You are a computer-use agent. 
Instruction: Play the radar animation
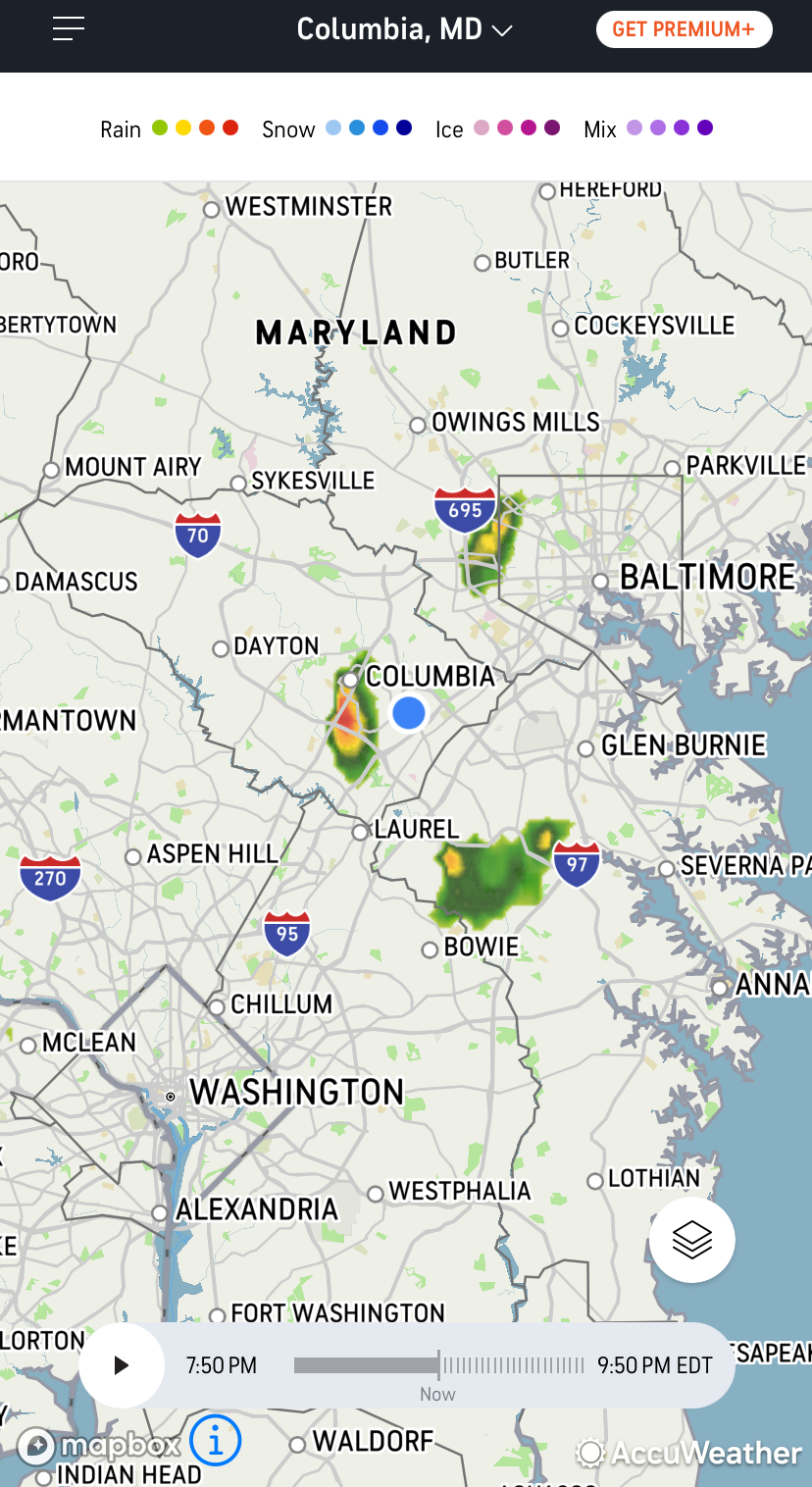pyautogui.click(x=122, y=1365)
